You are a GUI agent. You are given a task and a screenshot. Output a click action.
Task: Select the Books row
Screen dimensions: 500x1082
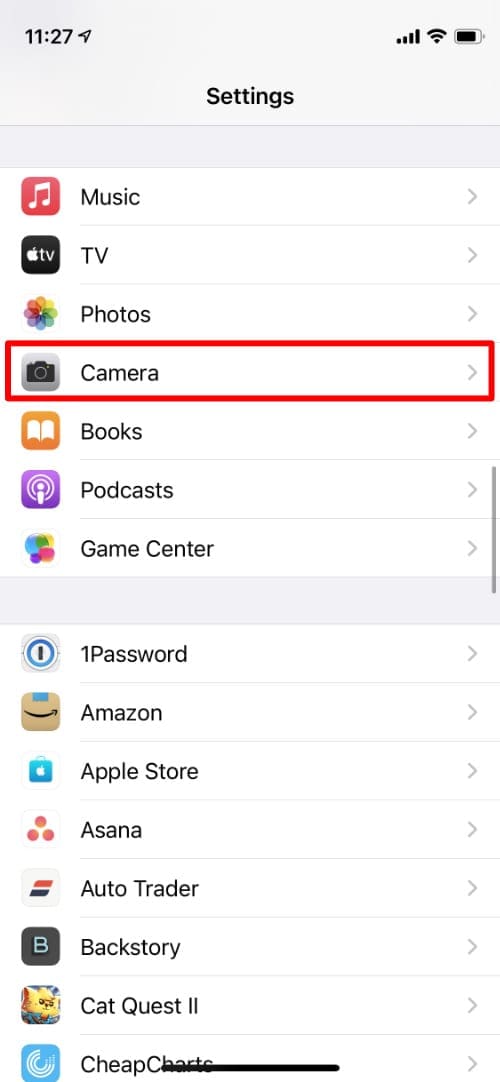250,431
